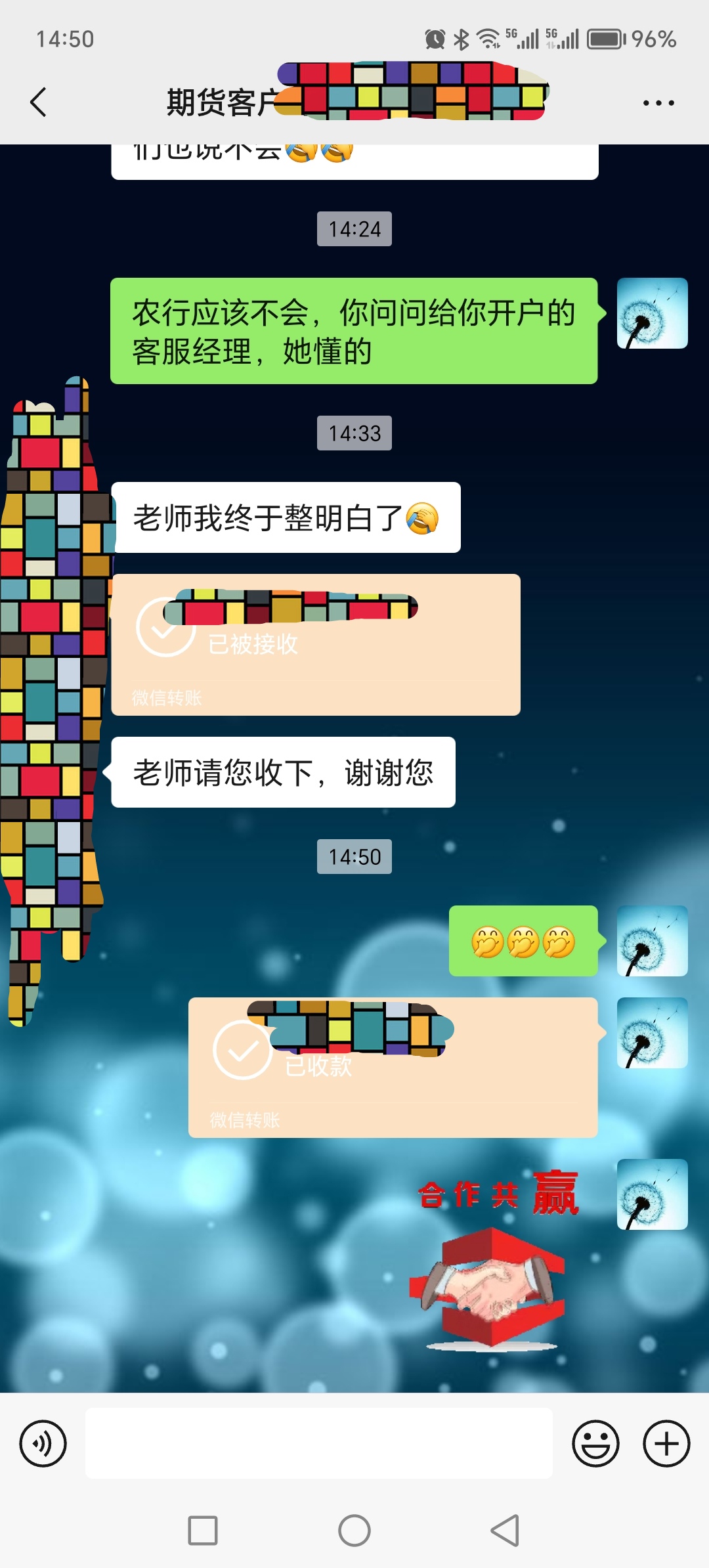Open recent apps from navigation bar

203,1531
